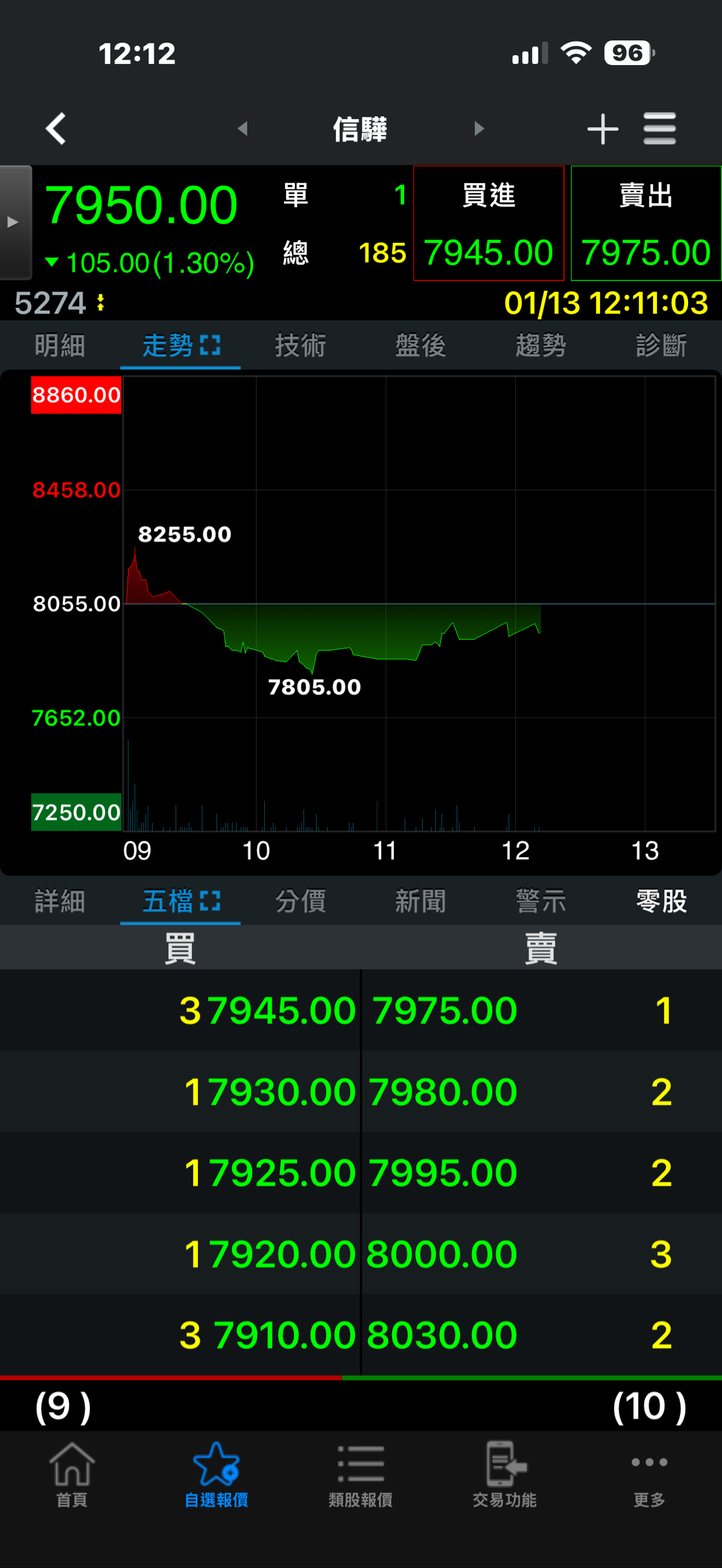View the 趨勢 tab

[541, 346]
